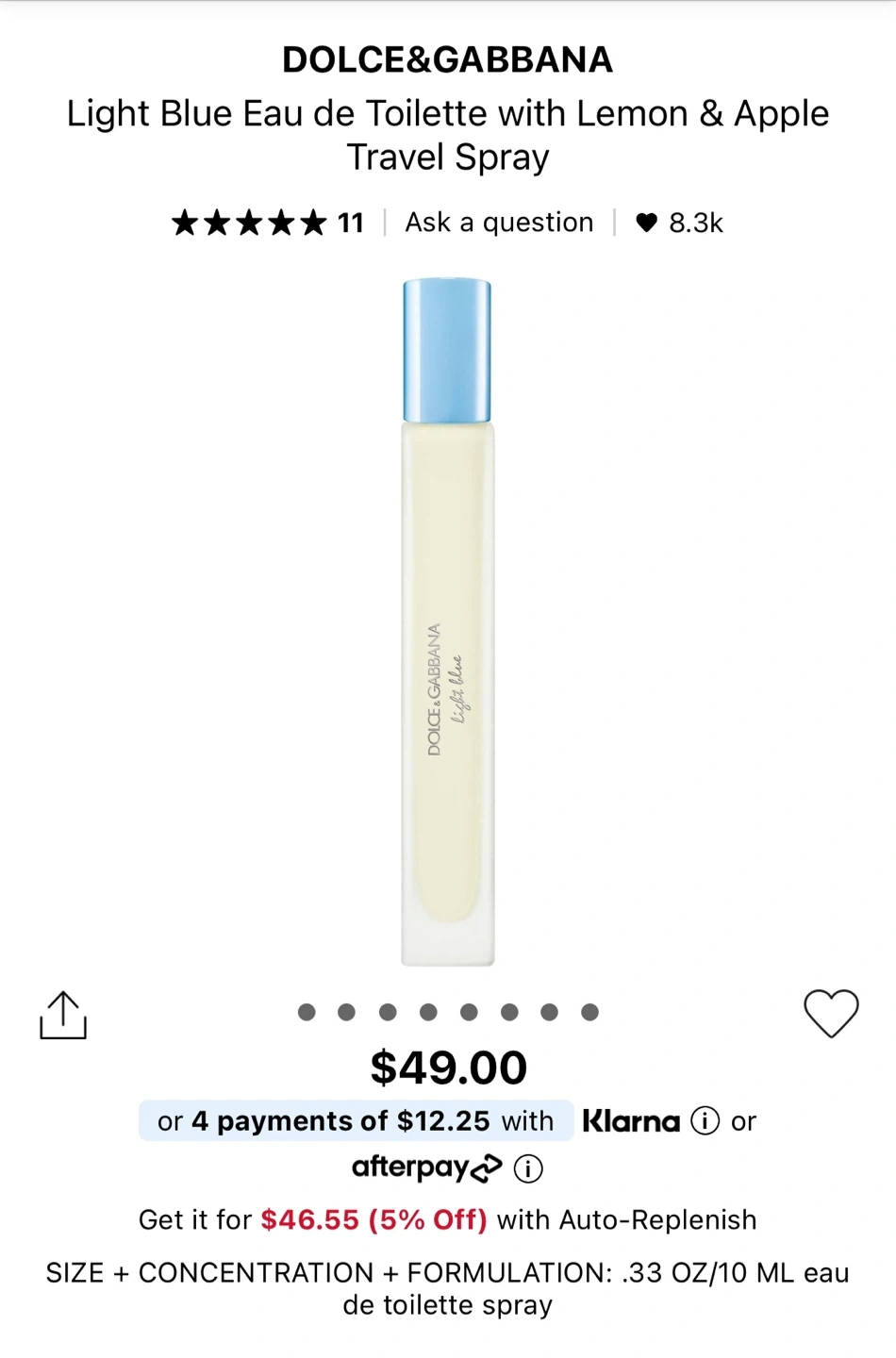The height and width of the screenshot is (1358, 896).
Task: Open the product bottle image
Action: tap(447, 622)
